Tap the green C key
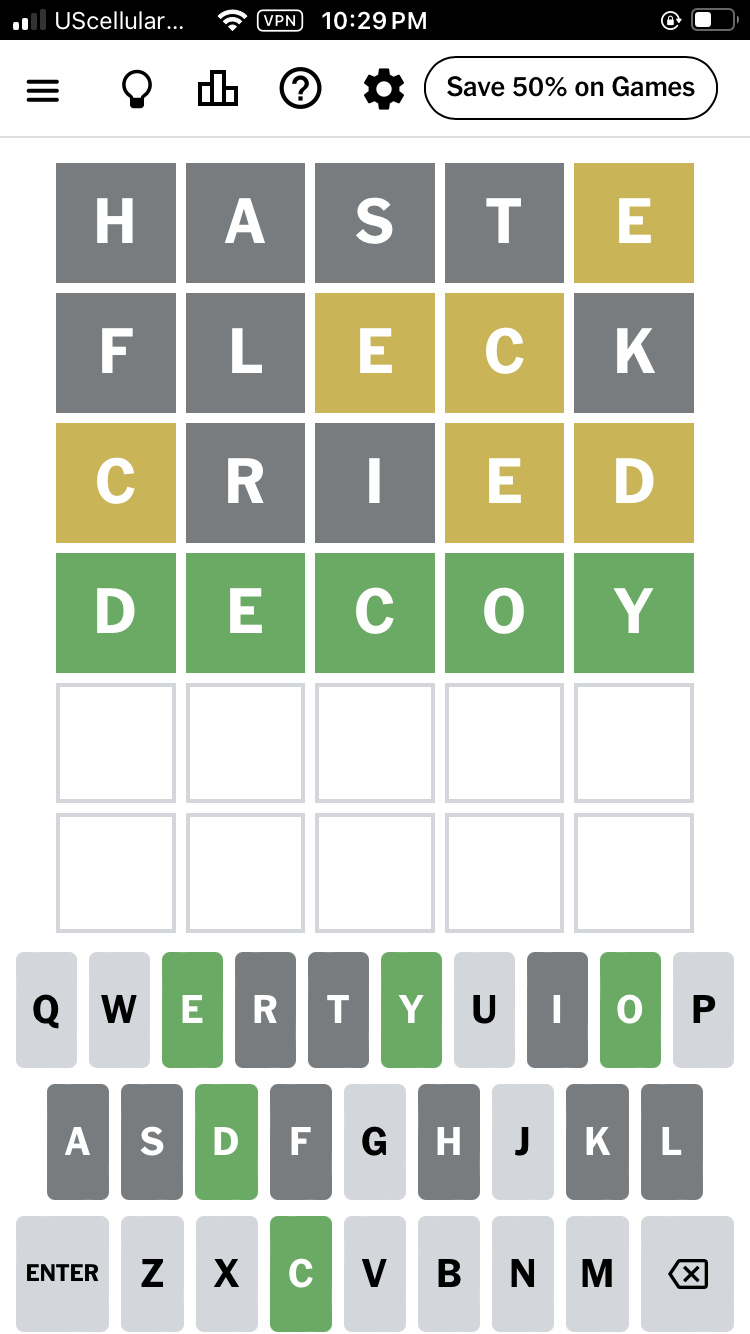 click(x=300, y=1273)
